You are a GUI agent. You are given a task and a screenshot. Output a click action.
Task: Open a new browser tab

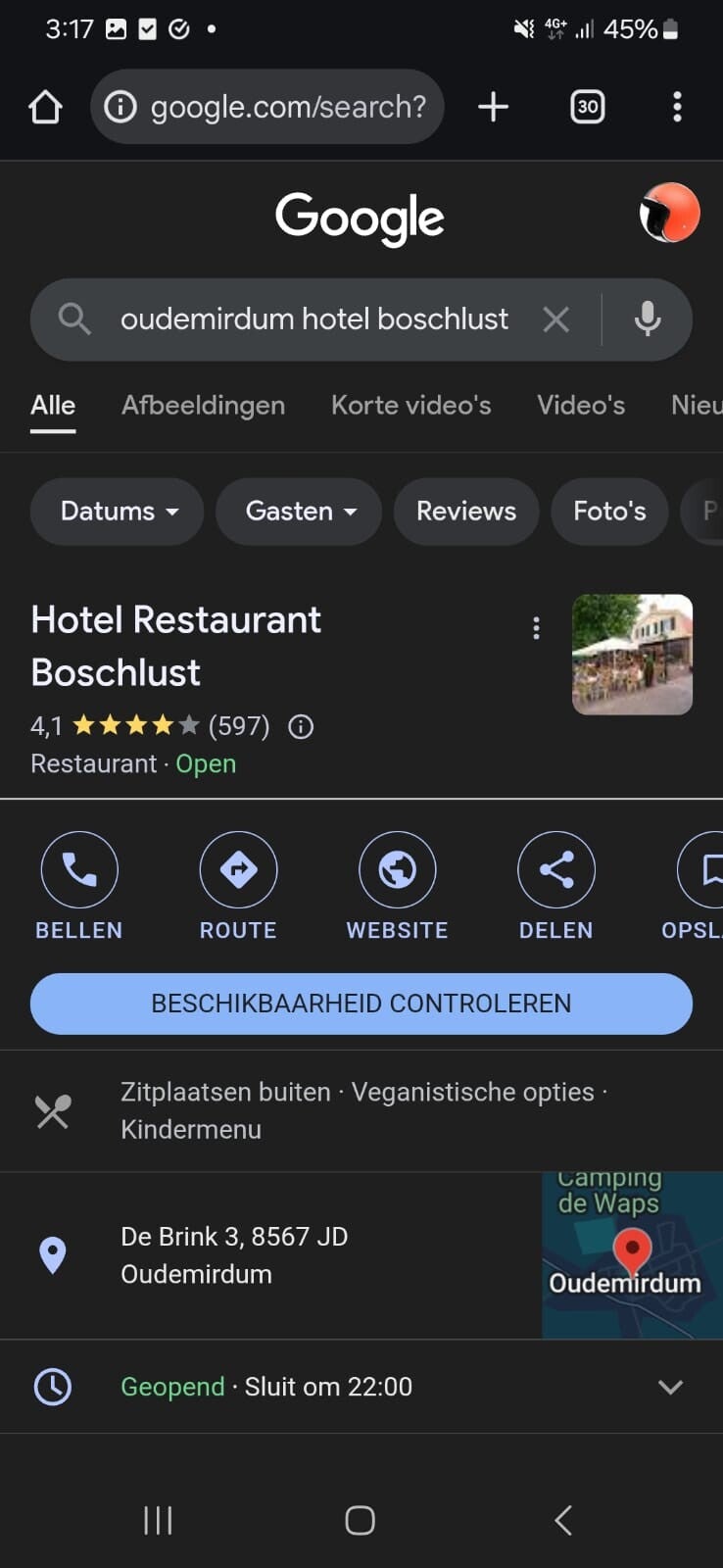click(493, 107)
